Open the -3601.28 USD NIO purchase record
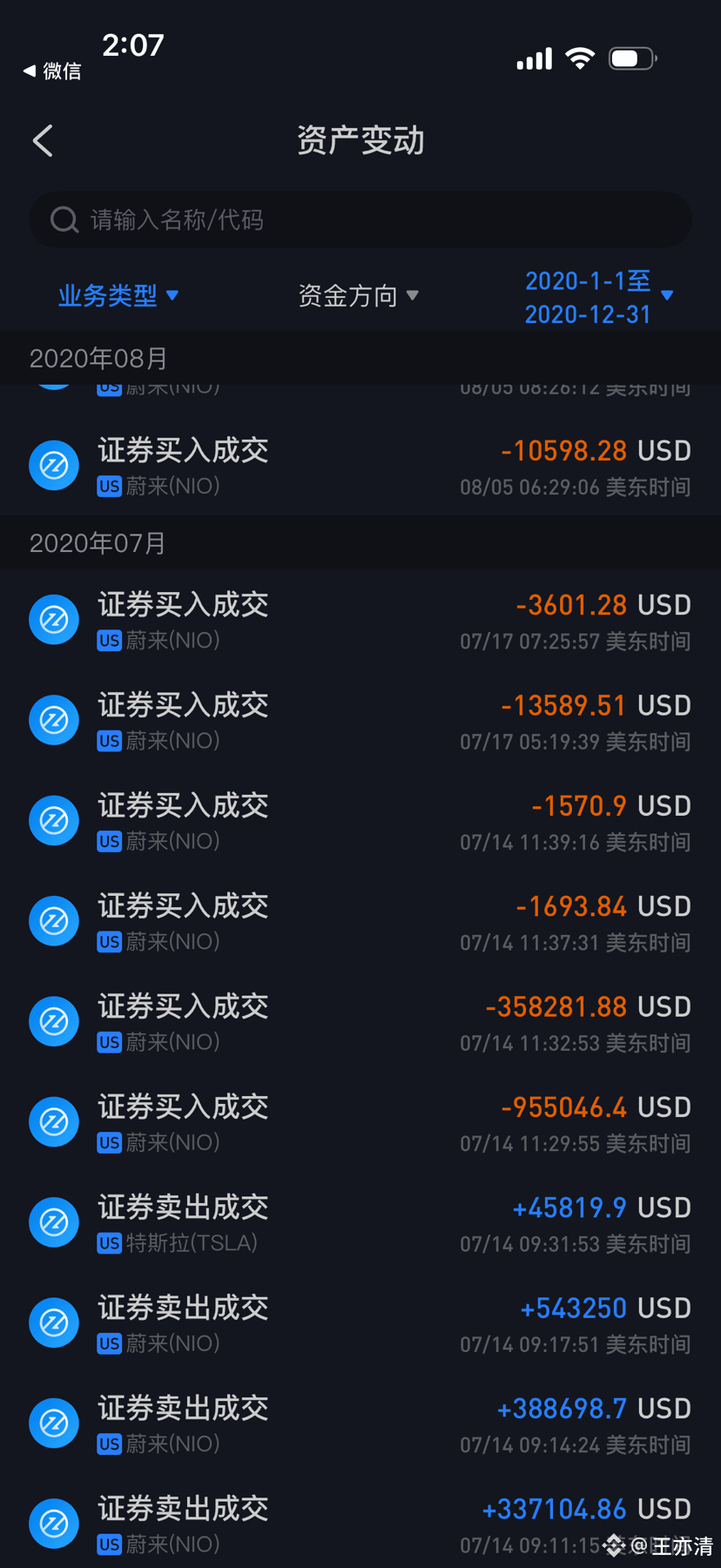The image size is (721, 1568). click(x=360, y=621)
